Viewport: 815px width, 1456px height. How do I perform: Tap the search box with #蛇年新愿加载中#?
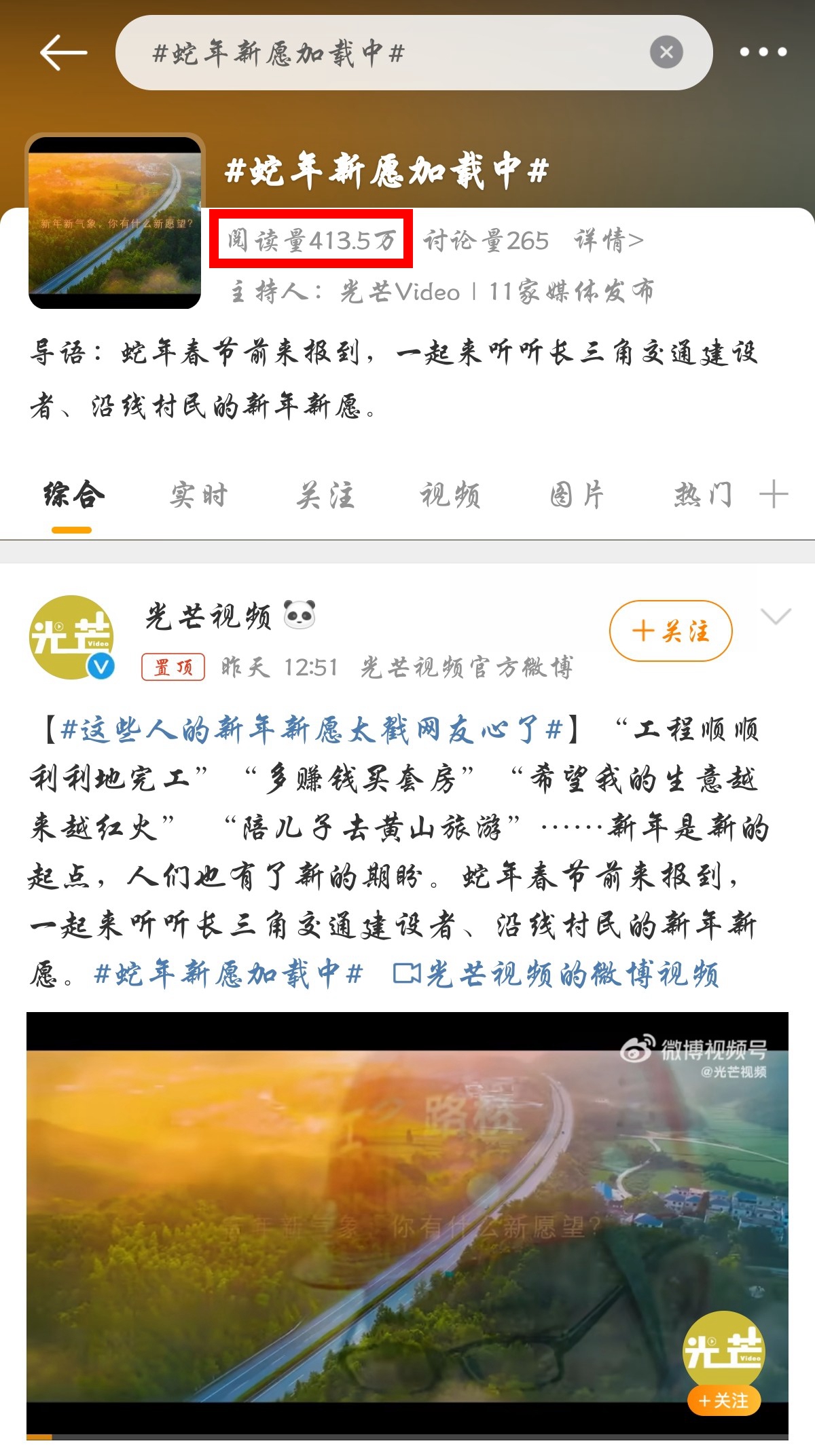click(380, 52)
